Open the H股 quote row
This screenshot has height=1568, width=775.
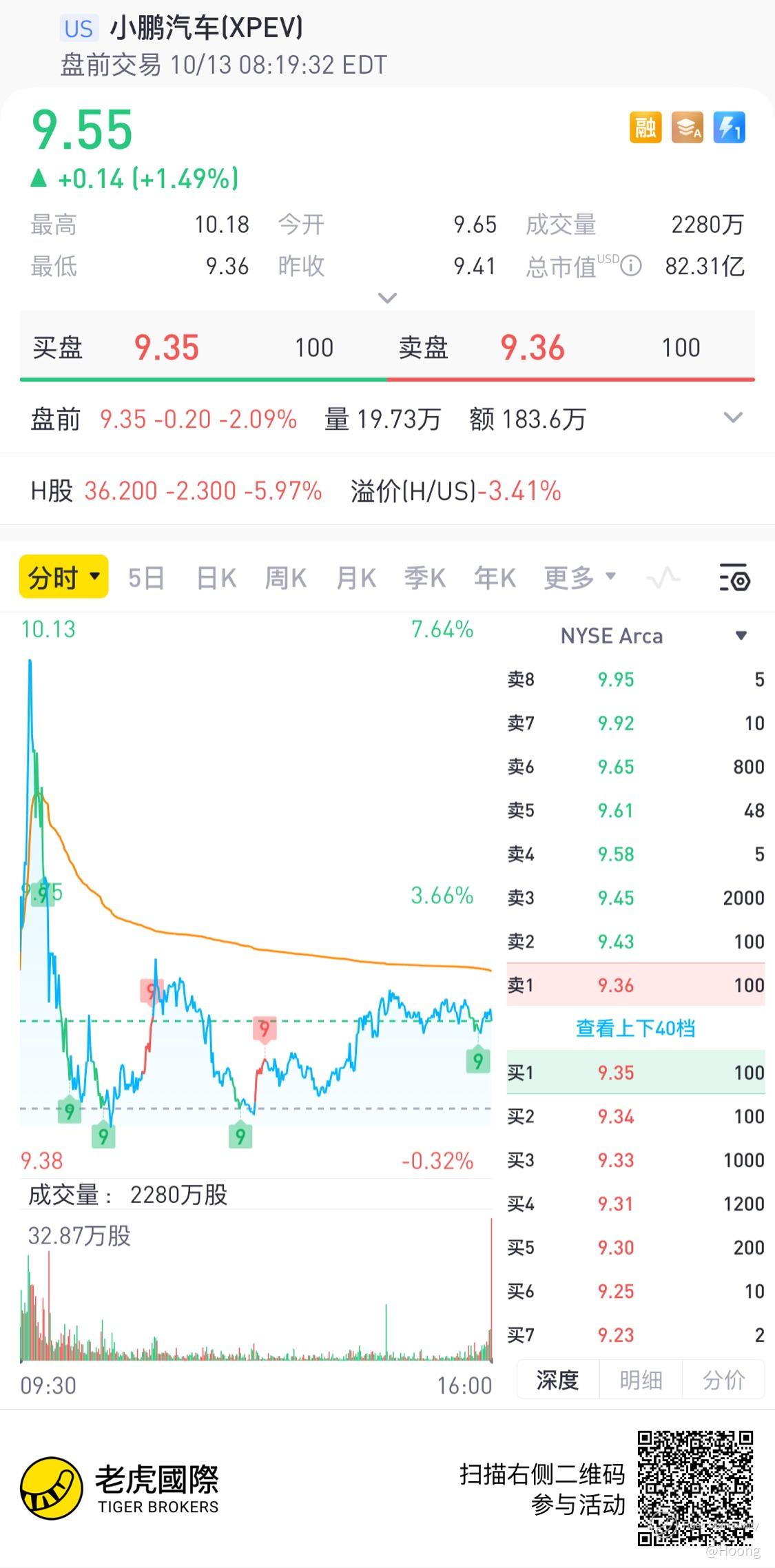pyautogui.click(x=176, y=491)
